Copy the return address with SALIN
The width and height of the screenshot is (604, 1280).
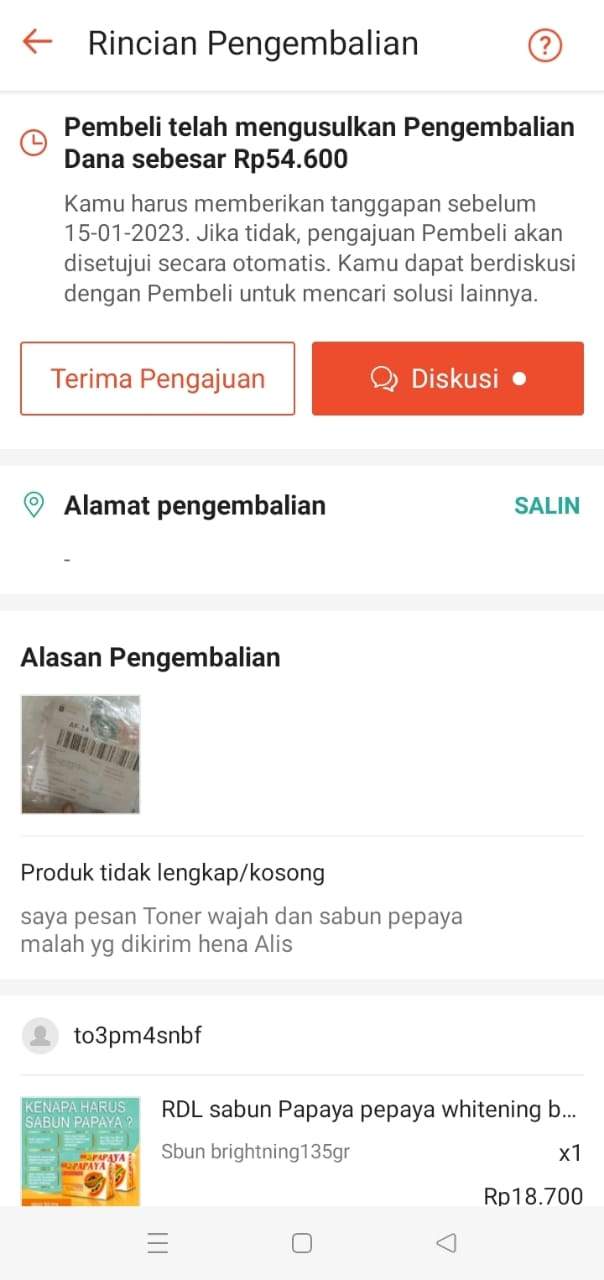[x=547, y=506]
